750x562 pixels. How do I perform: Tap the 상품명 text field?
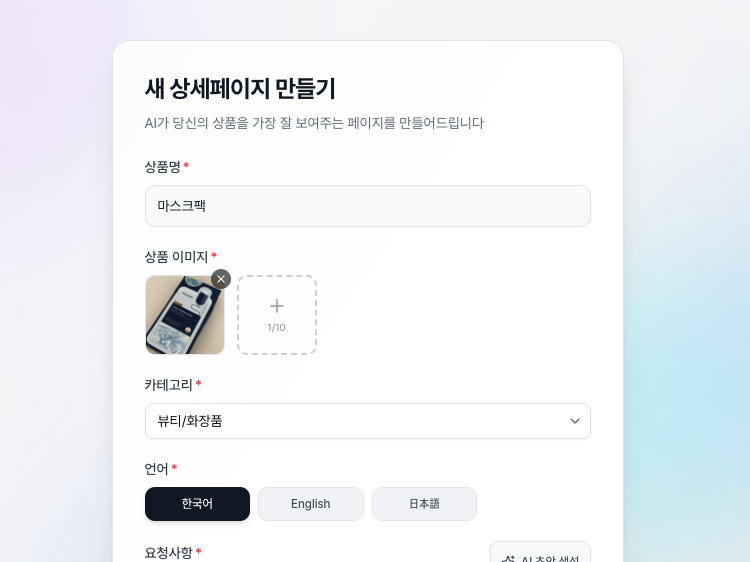[367, 206]
